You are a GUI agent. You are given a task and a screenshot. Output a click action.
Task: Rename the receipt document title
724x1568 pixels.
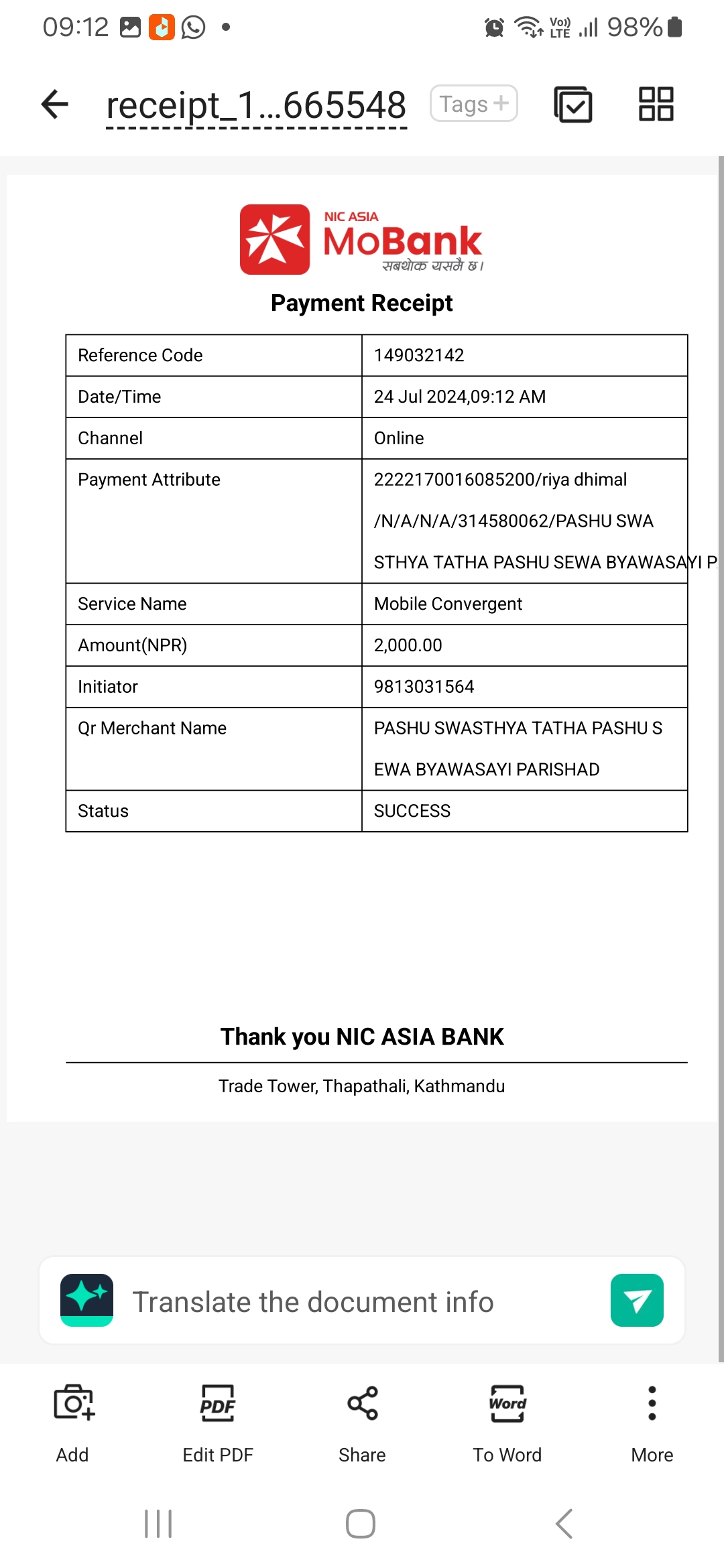point(256,106)
